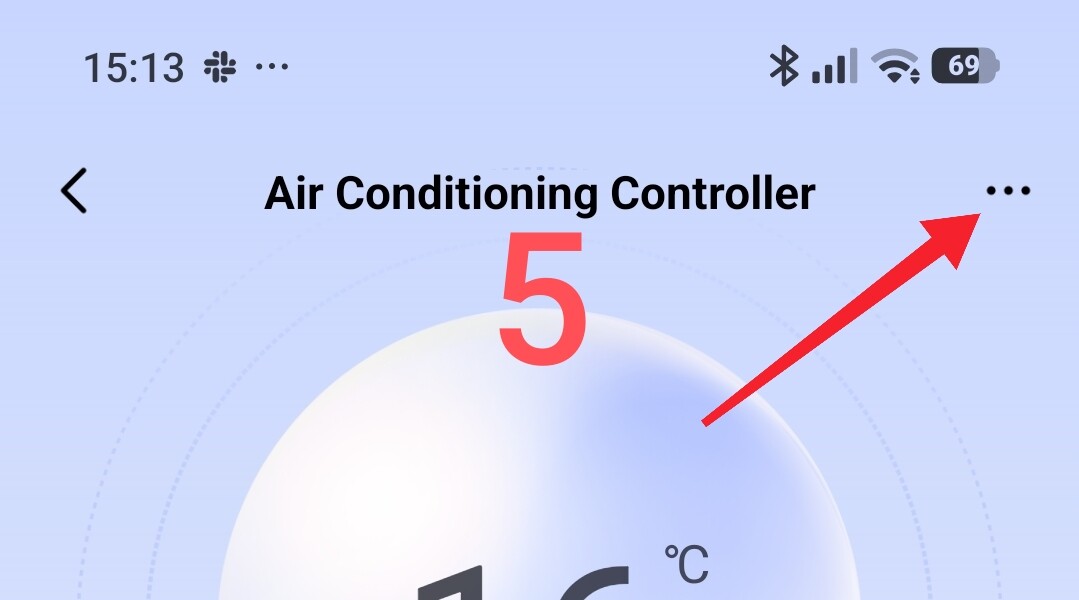Go back from Air Conditioning Controller
The width and height of the screenshot is (1079, 600).
74,191
